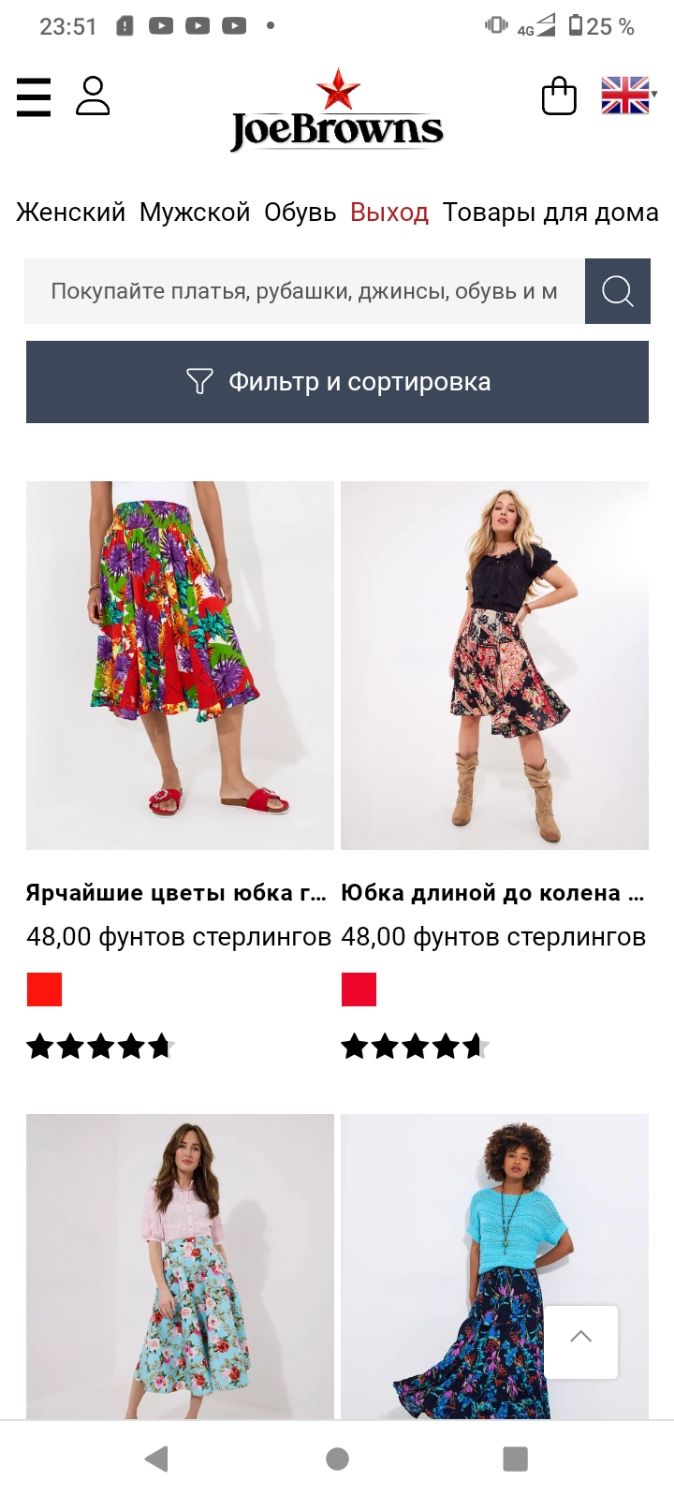The height and width of the screenshot is (1498, 674).
Task: Open the light blue floral skirt product
Action: pyautogui.click(x=180, y=1266)
